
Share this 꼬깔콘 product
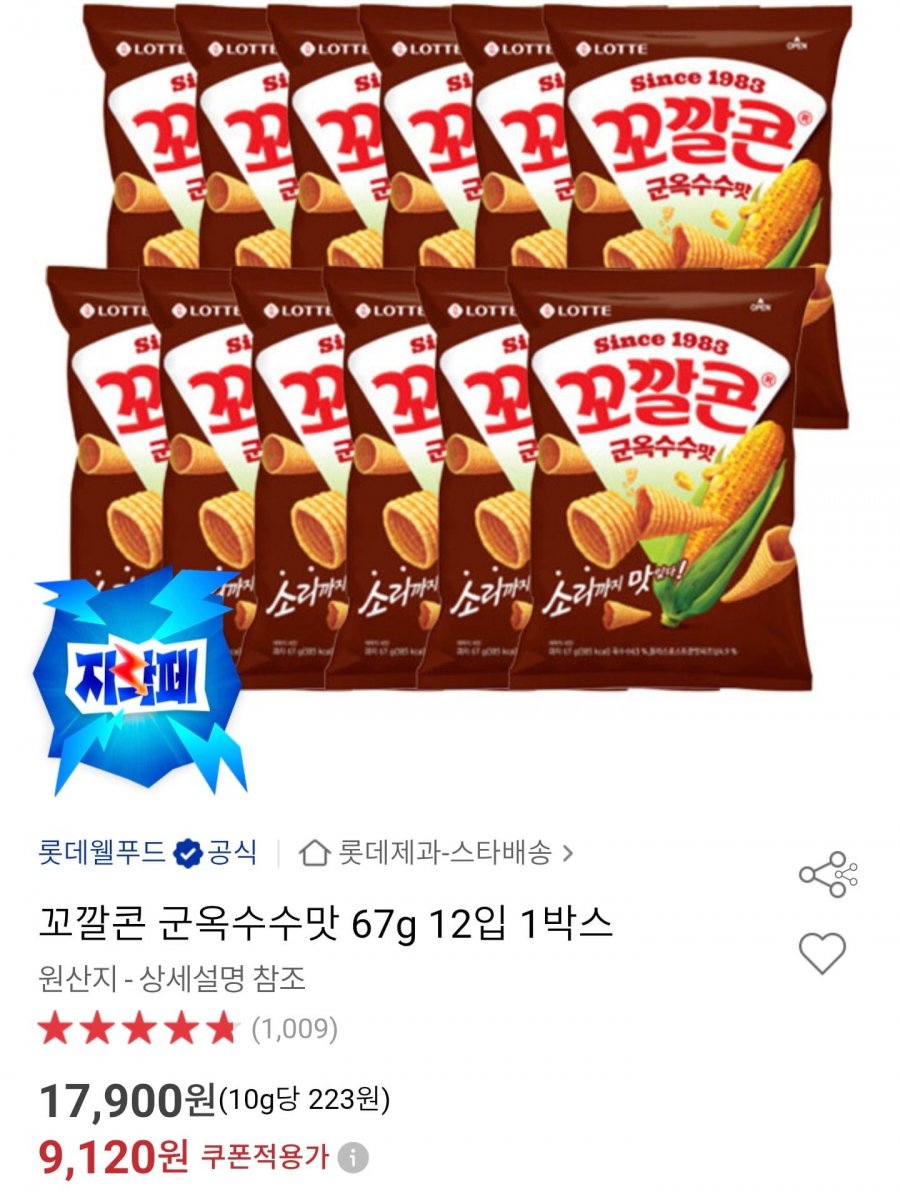(827, 874)
